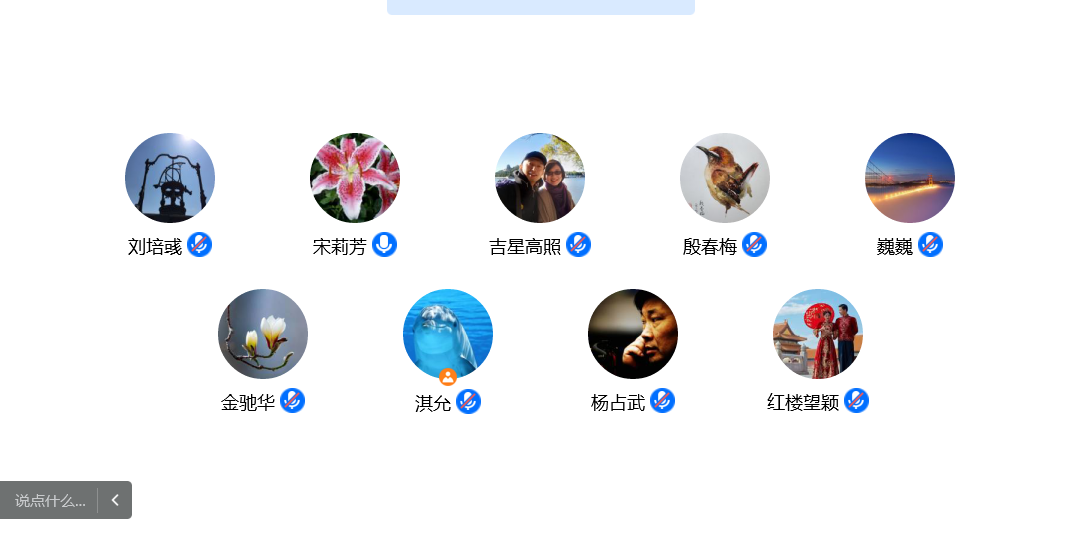The height and width of the screenshot is (542, 1085).
Task: Tap the muted mic icon beside 殷春梅
Action: click(x=755, y=245)
